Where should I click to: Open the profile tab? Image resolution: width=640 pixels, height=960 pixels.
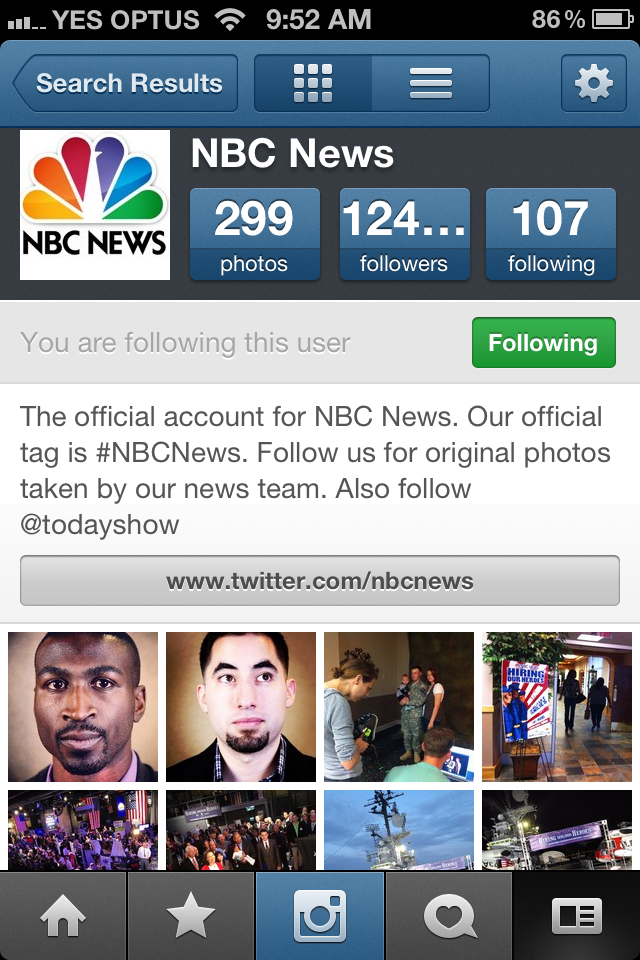click(576, 916)
